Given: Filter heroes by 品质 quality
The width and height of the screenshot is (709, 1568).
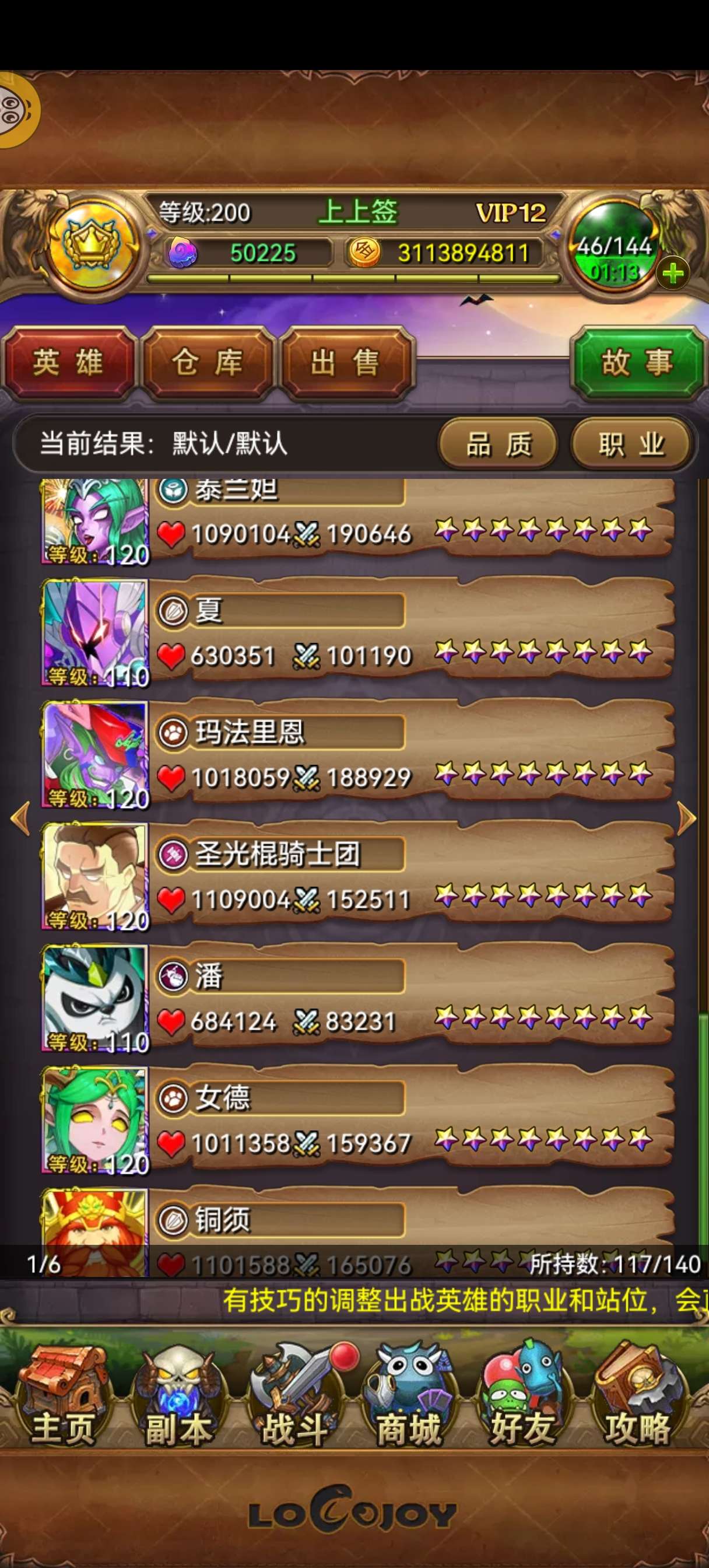Looking at the screenshot, I should [x=499, y=444].
